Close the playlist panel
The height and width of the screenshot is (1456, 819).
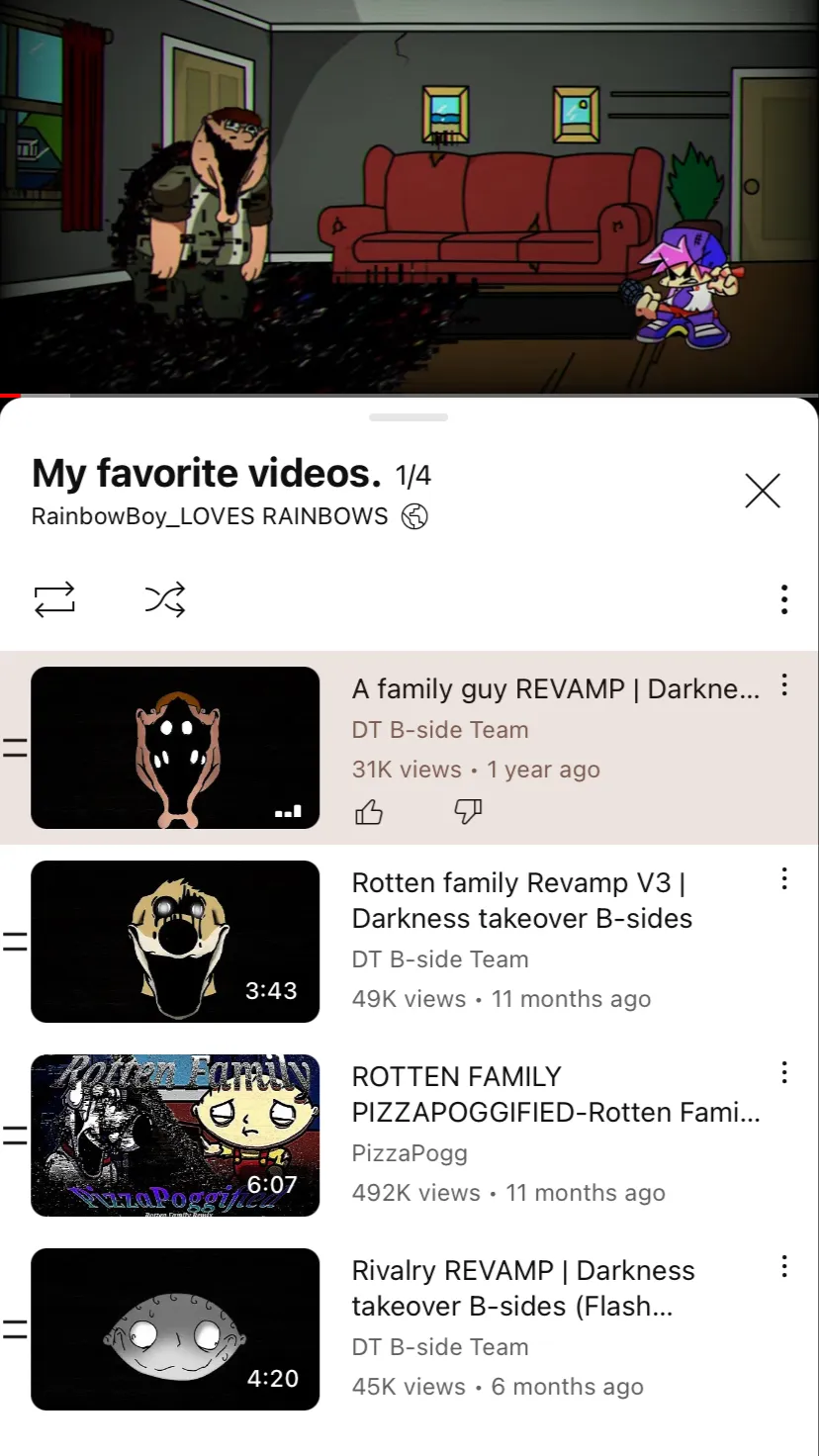762,491
